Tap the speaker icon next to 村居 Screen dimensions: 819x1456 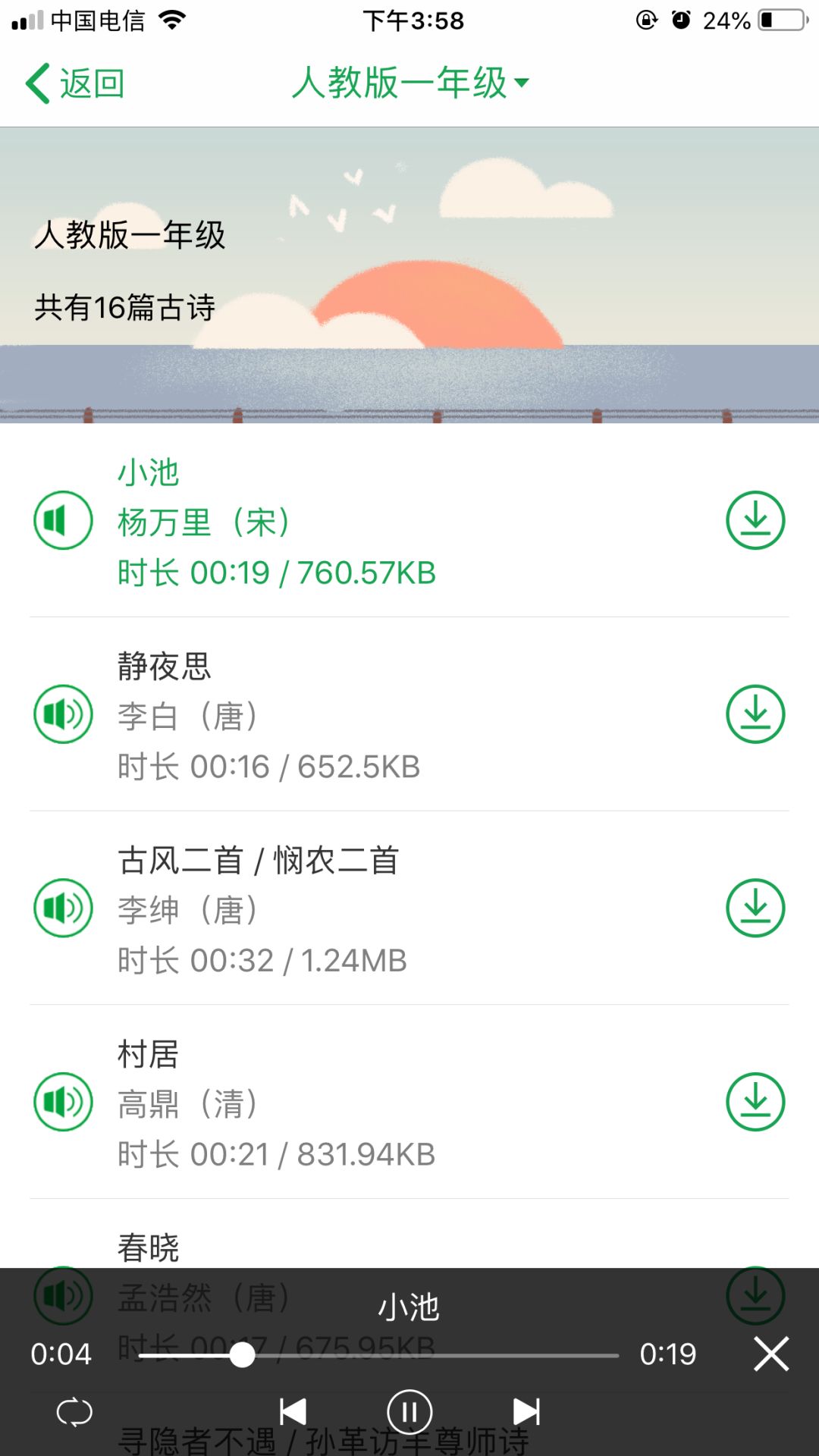coord(63,1103)
